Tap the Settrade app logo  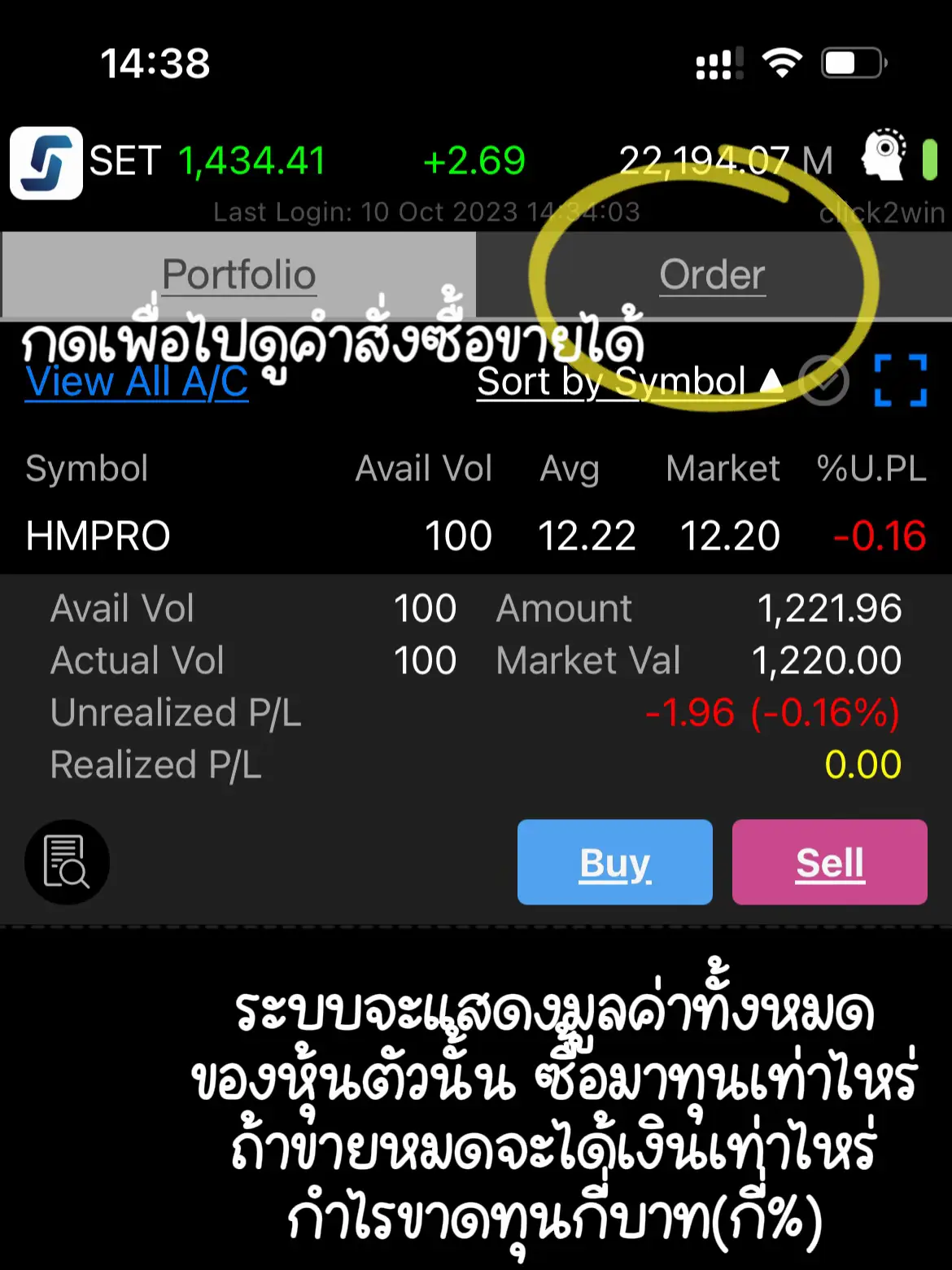46,162
